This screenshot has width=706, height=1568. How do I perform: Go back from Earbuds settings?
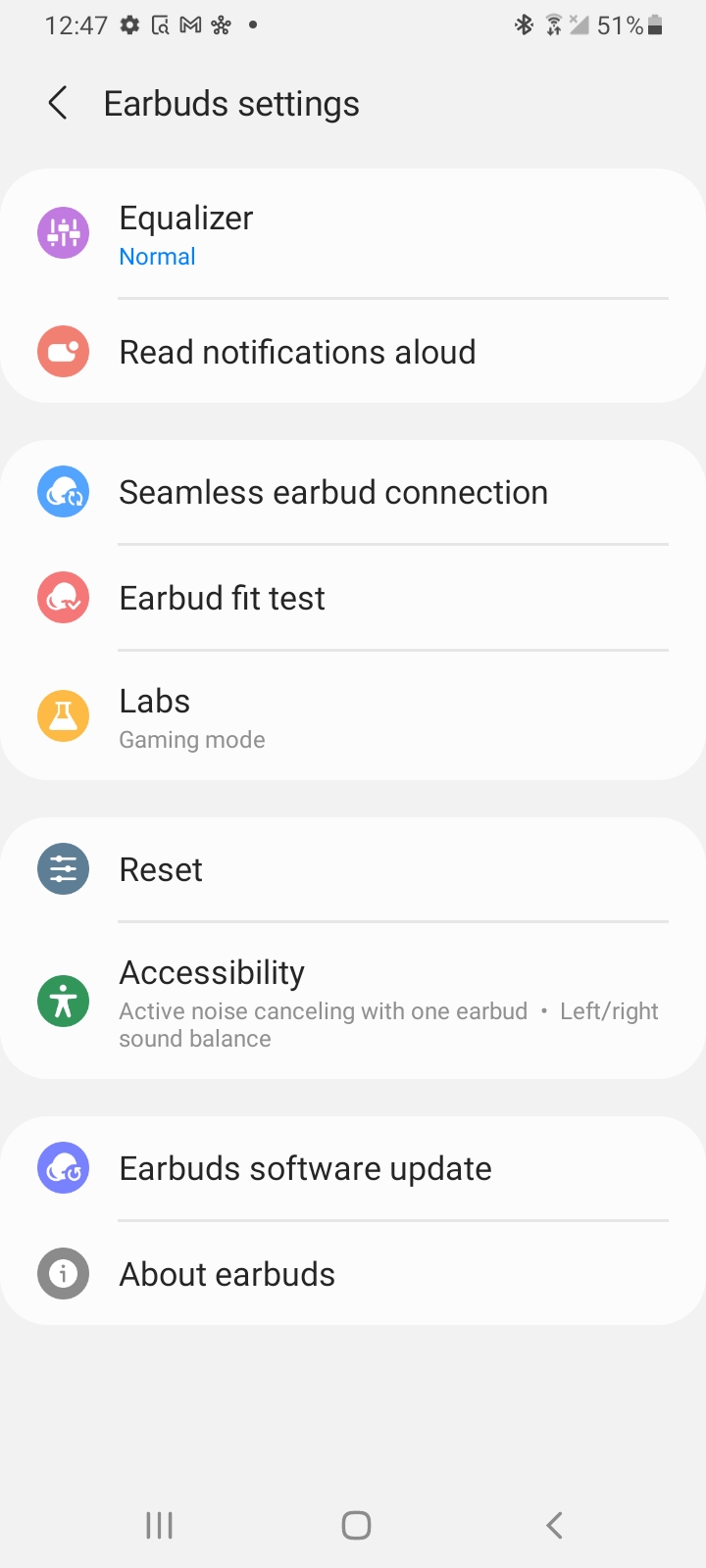58,103
